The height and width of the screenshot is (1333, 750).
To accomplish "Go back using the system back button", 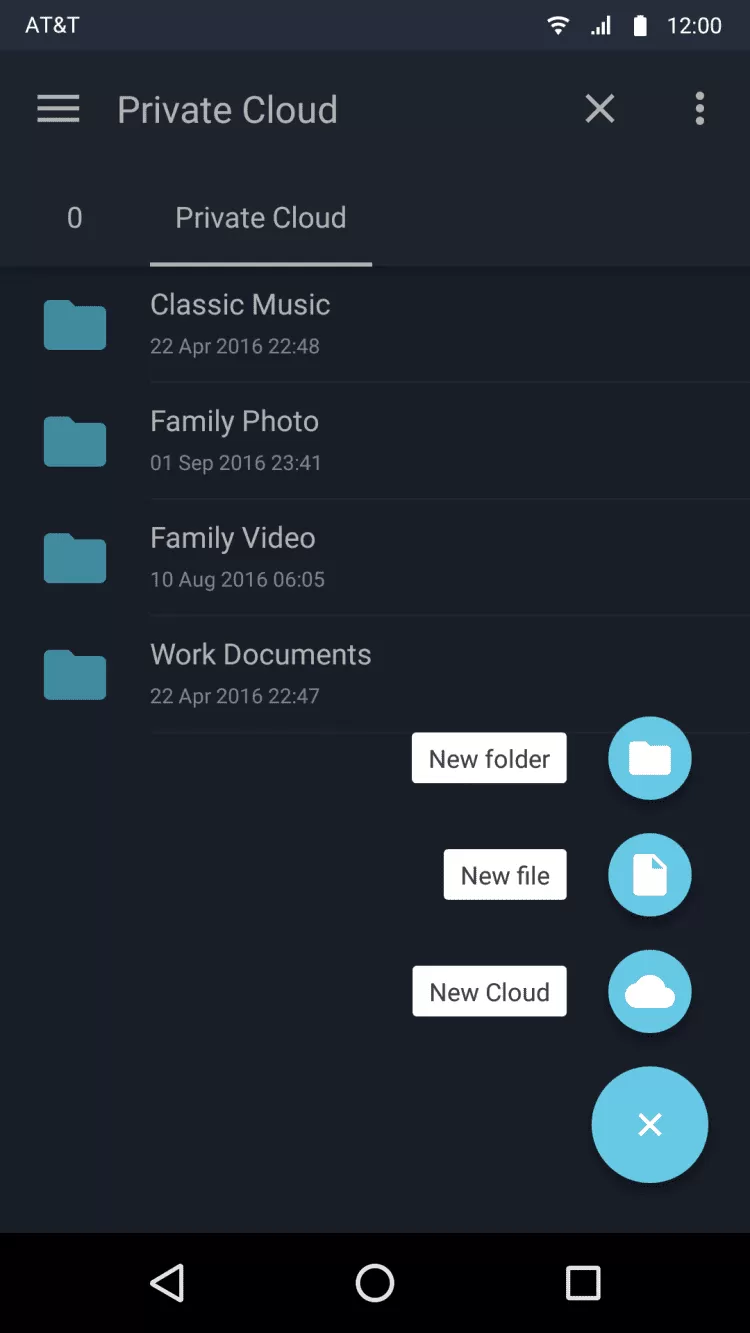I will [x=167, y=1283].
